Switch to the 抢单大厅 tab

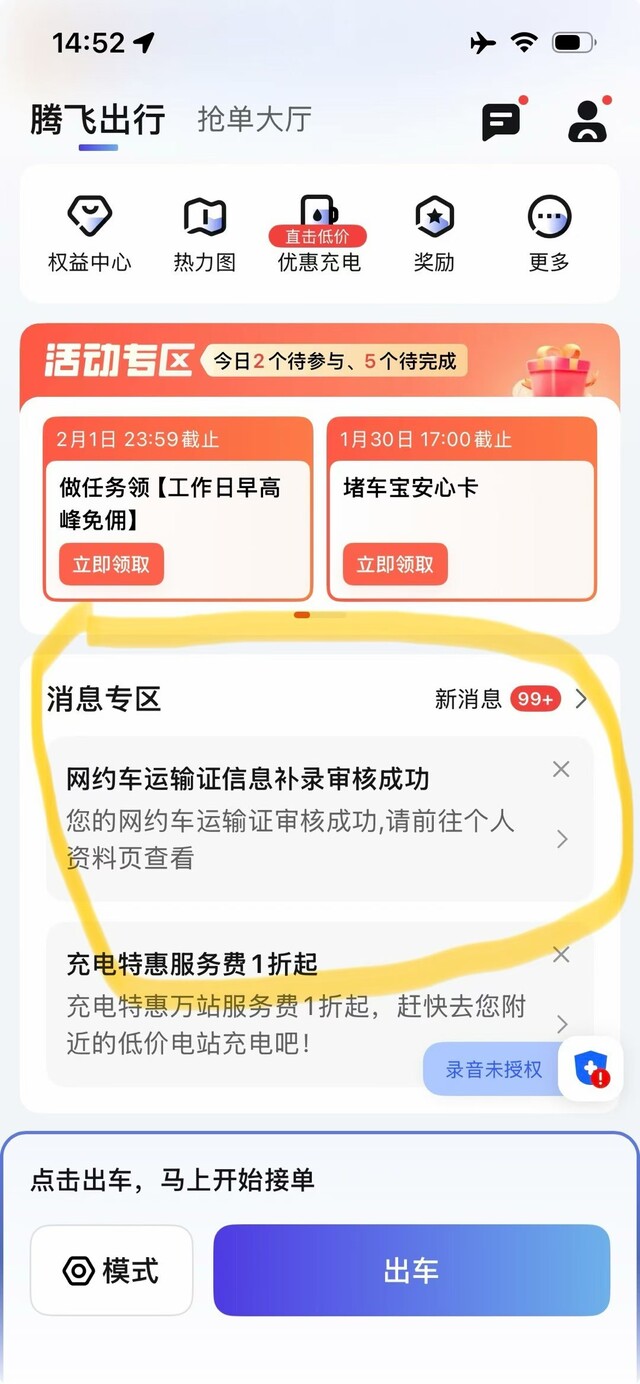click(x=254, y=119)
